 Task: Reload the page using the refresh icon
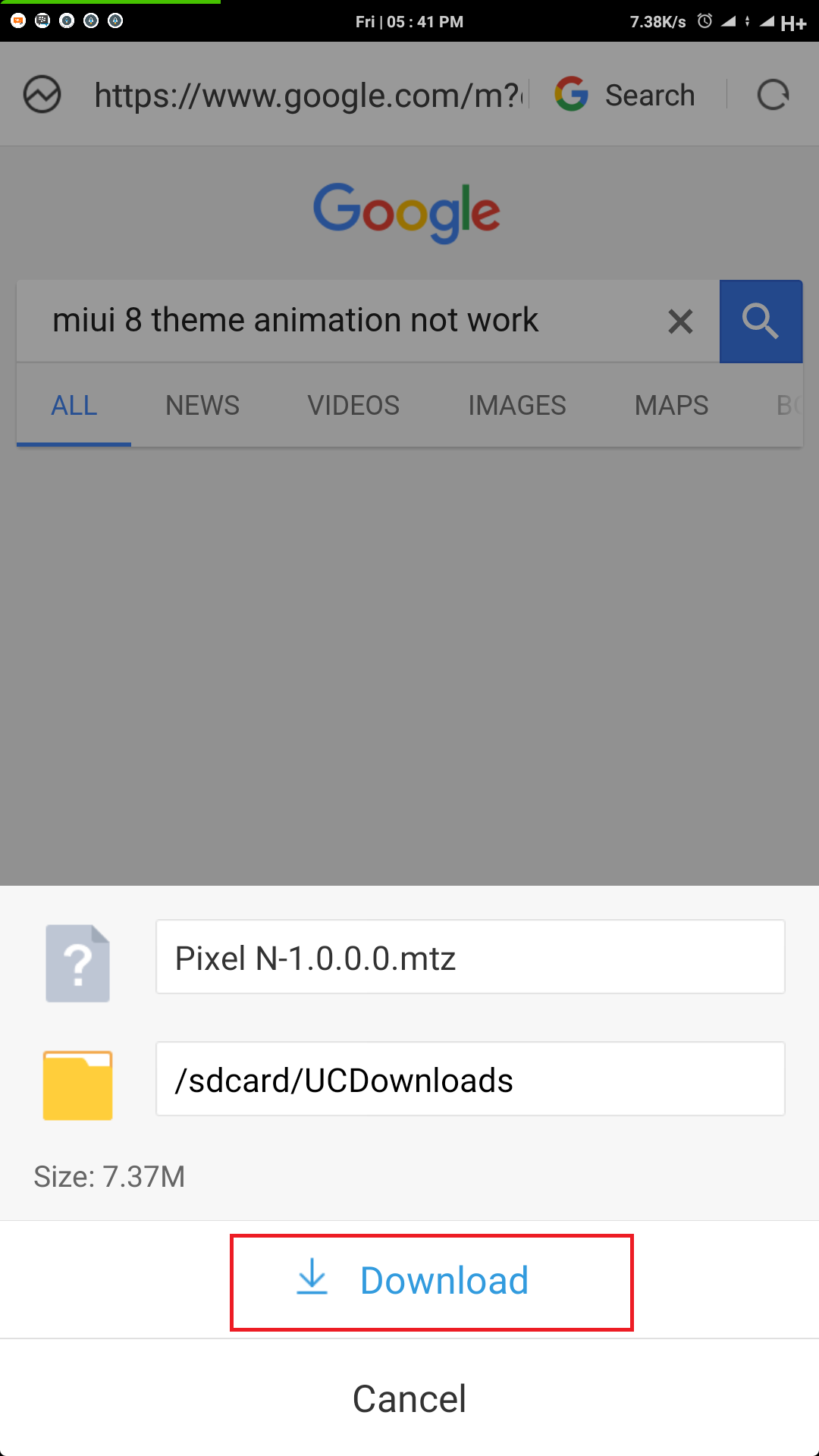click(774, 94)
